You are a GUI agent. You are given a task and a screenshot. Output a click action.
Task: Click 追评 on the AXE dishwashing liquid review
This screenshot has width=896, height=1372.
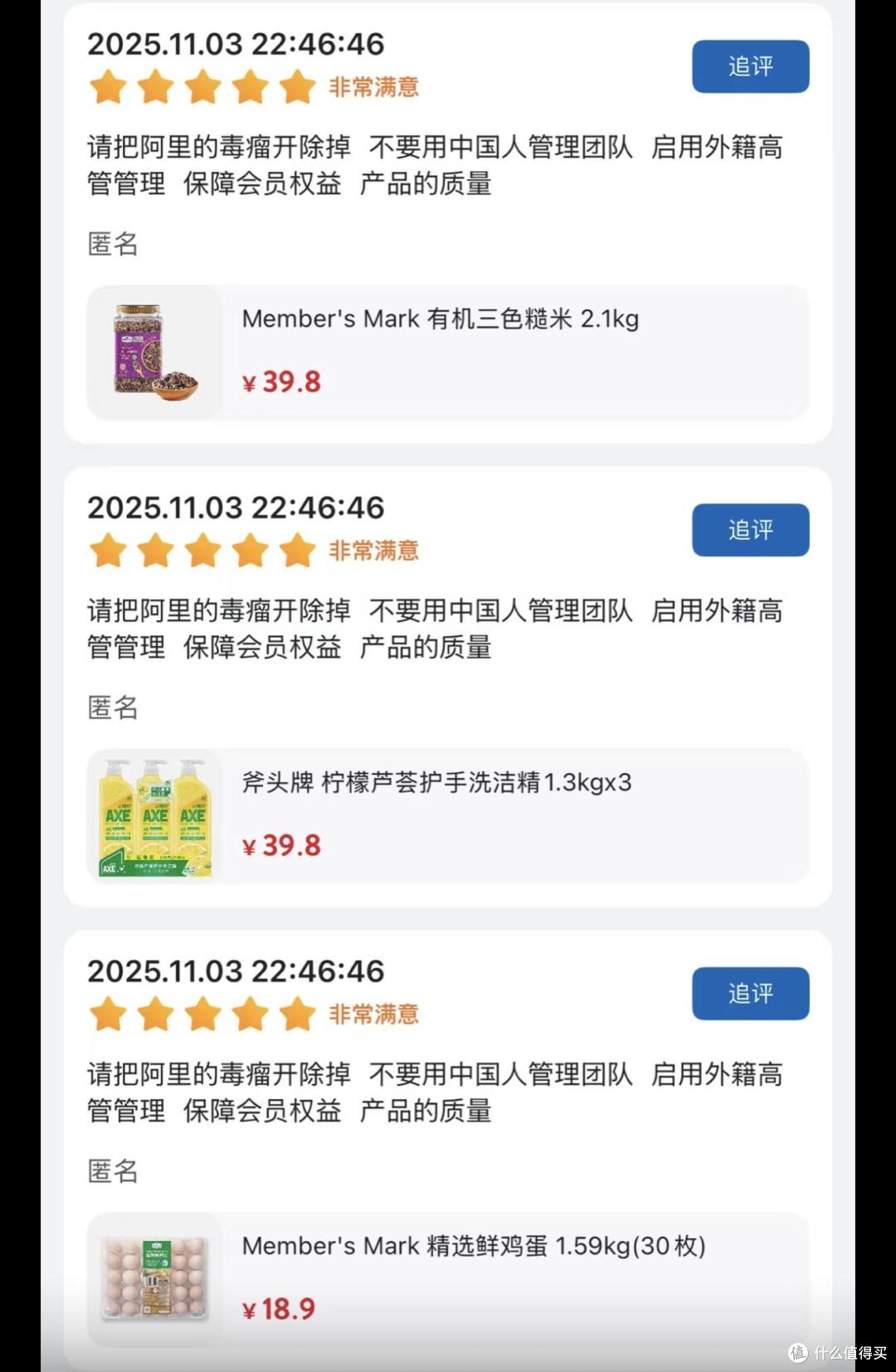click(749, 531)
